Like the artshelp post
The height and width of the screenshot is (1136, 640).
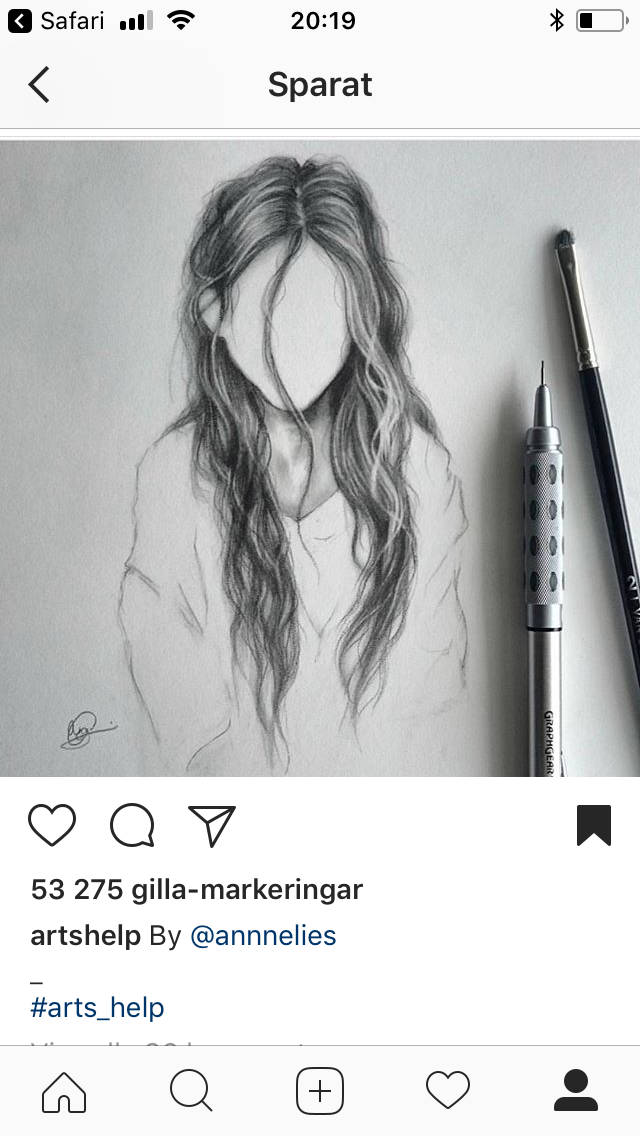tap(52, 826)
